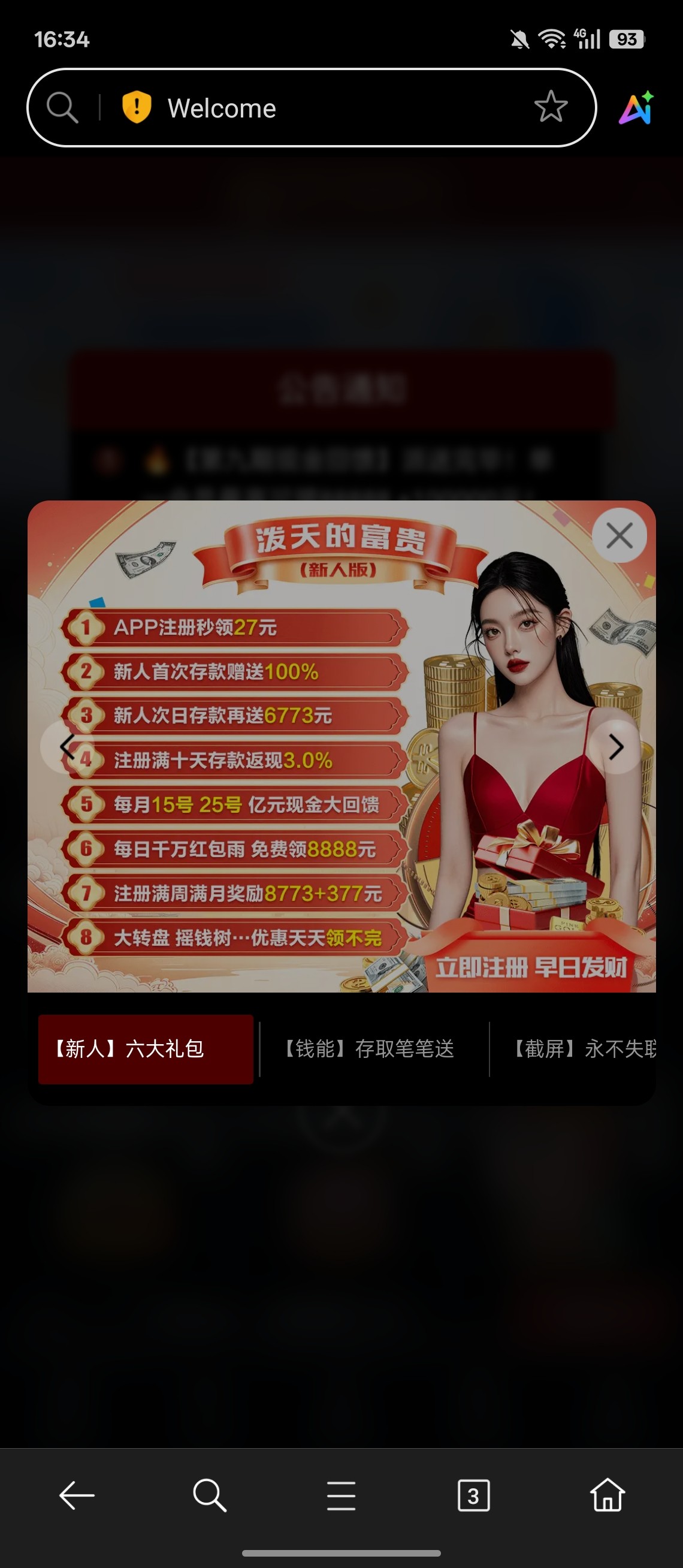The width and height of the screenshot is (683, 1568).
Task: Switch to the 【截屏】永不失联 tab
Action: pos(583,1049)
